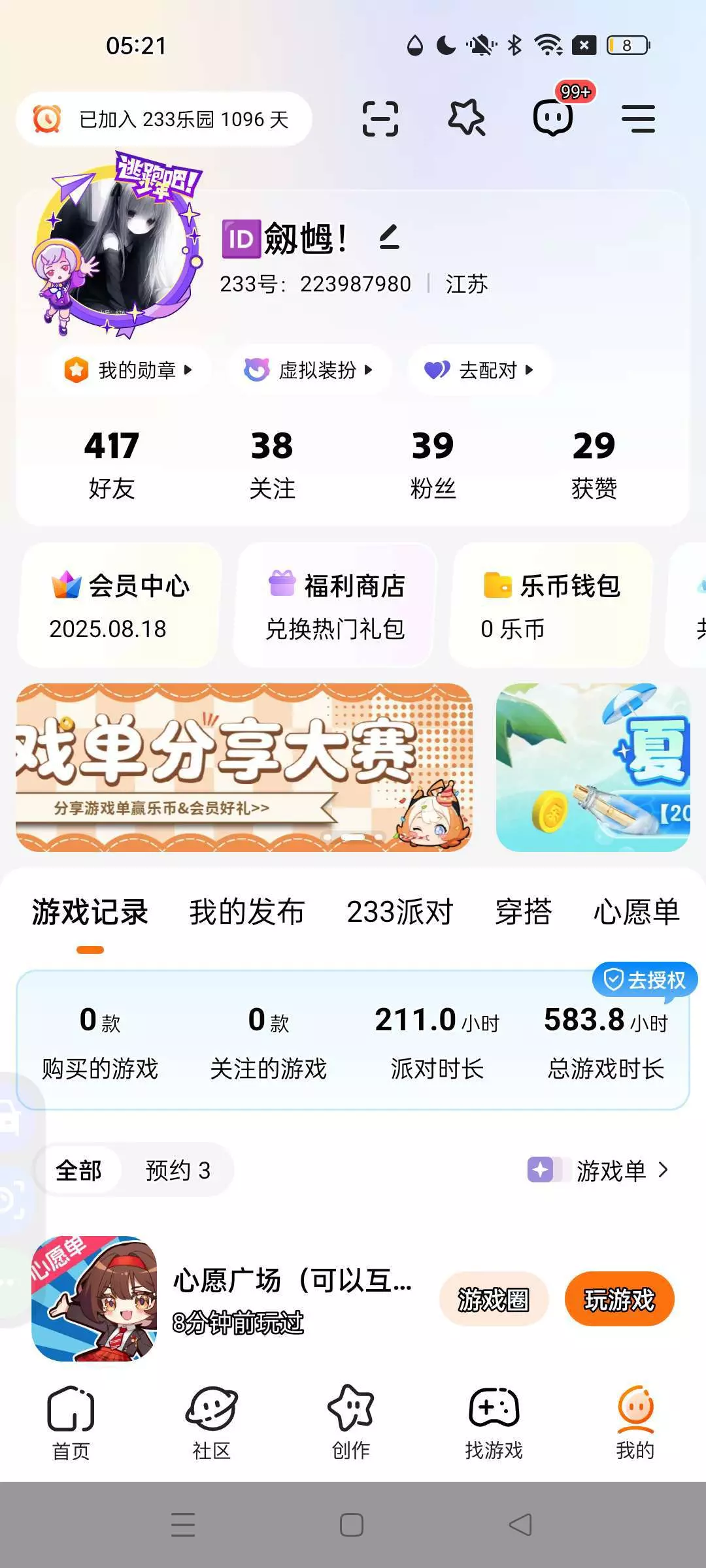Viewport: 706px width, 1568px height.
Task: Open the 福利商店 card
Action: tap(335, 605)
